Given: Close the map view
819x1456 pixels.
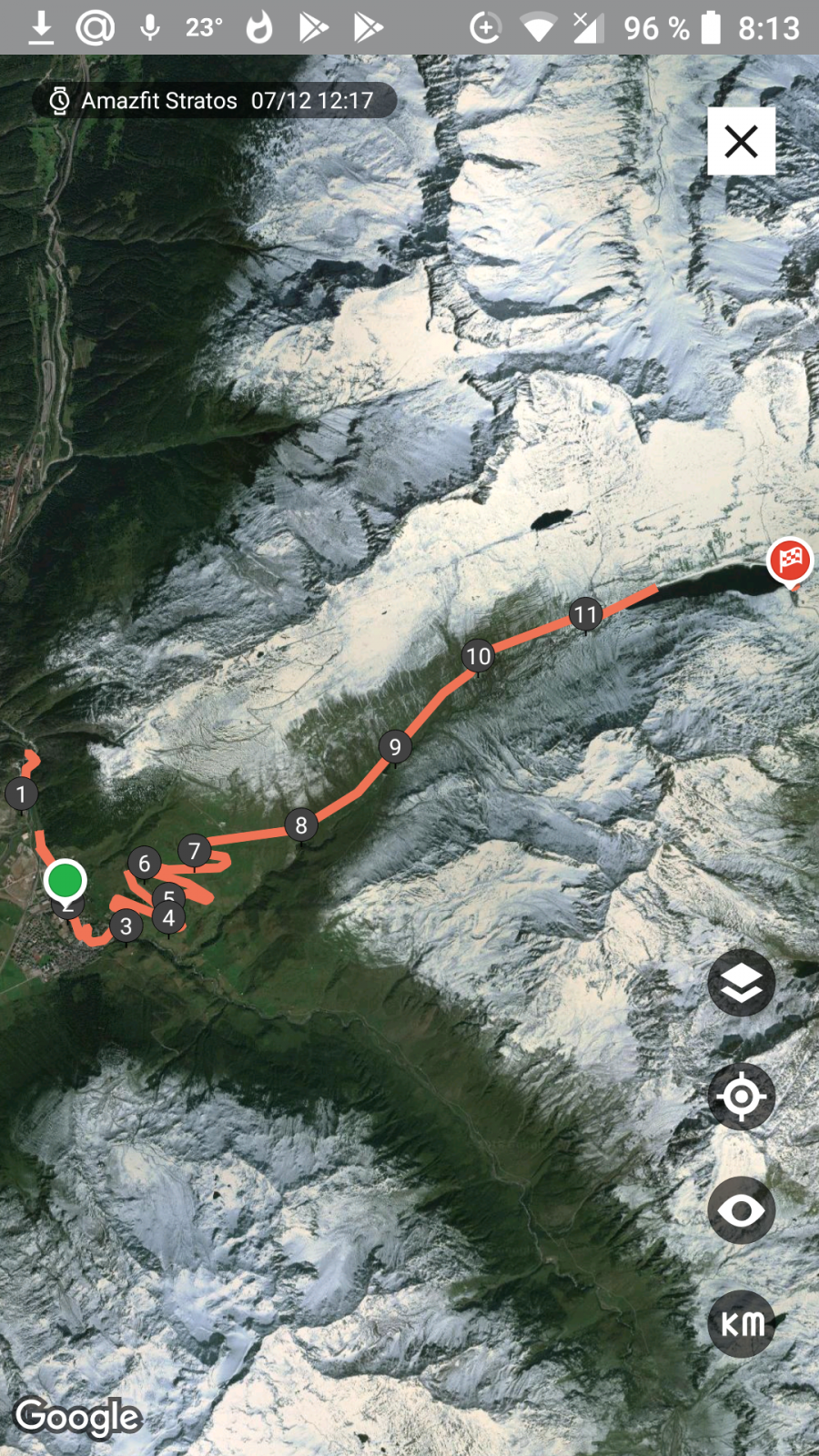Looking at the screenshot, I should (x=741, y=141).
